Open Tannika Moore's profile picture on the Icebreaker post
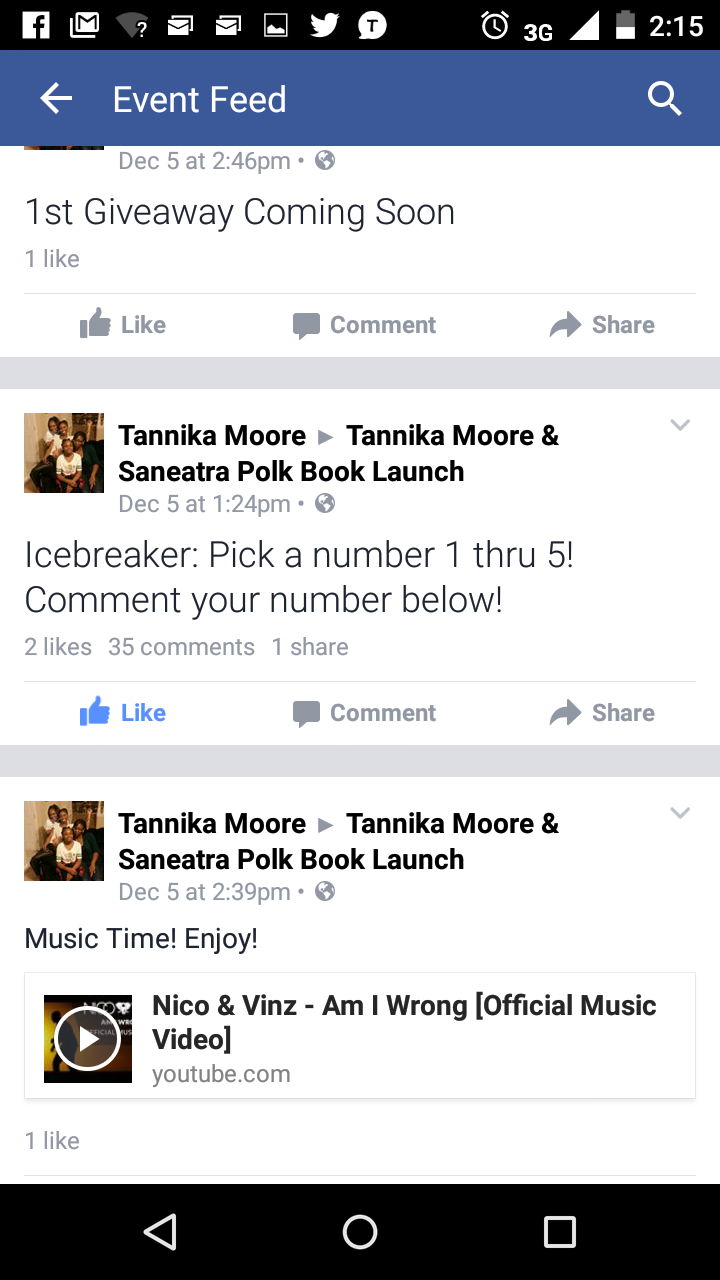 (64, 453)
